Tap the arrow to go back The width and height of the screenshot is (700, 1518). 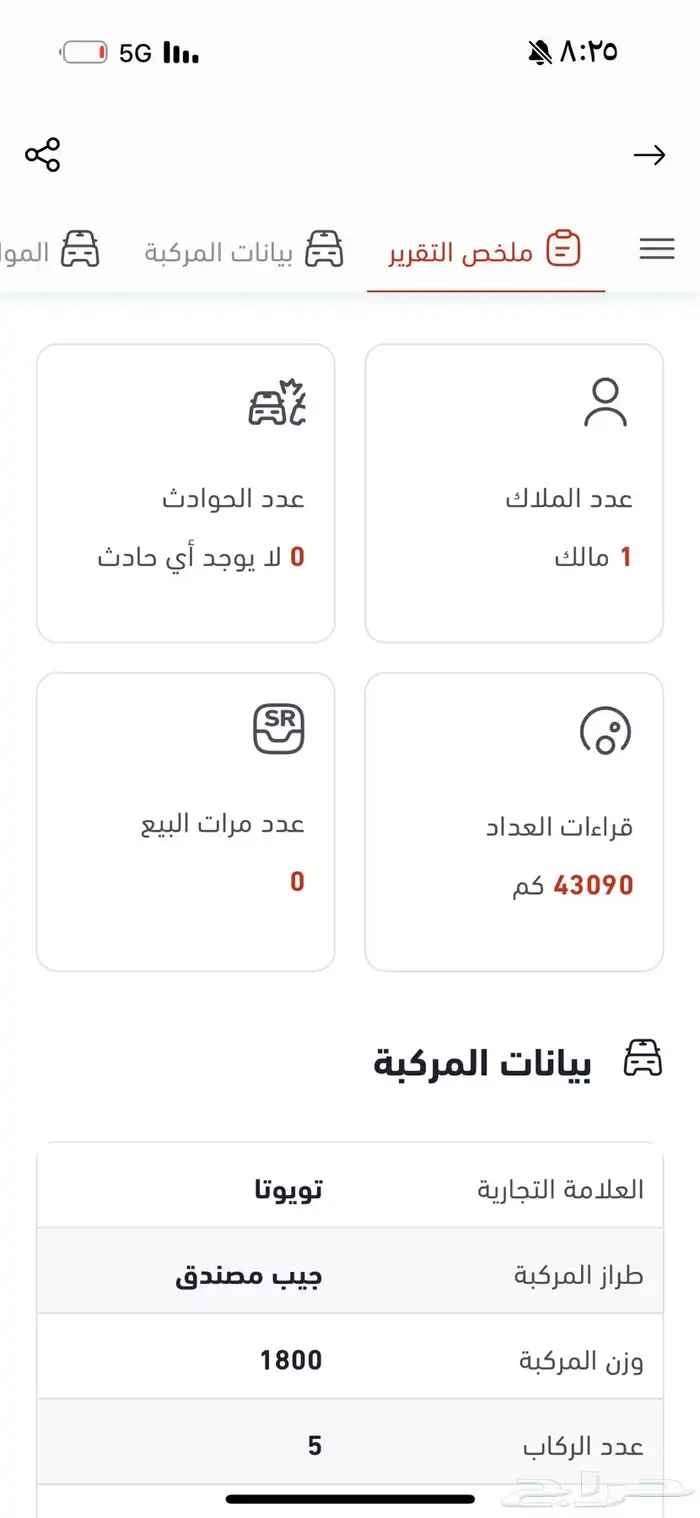(649, 155)
